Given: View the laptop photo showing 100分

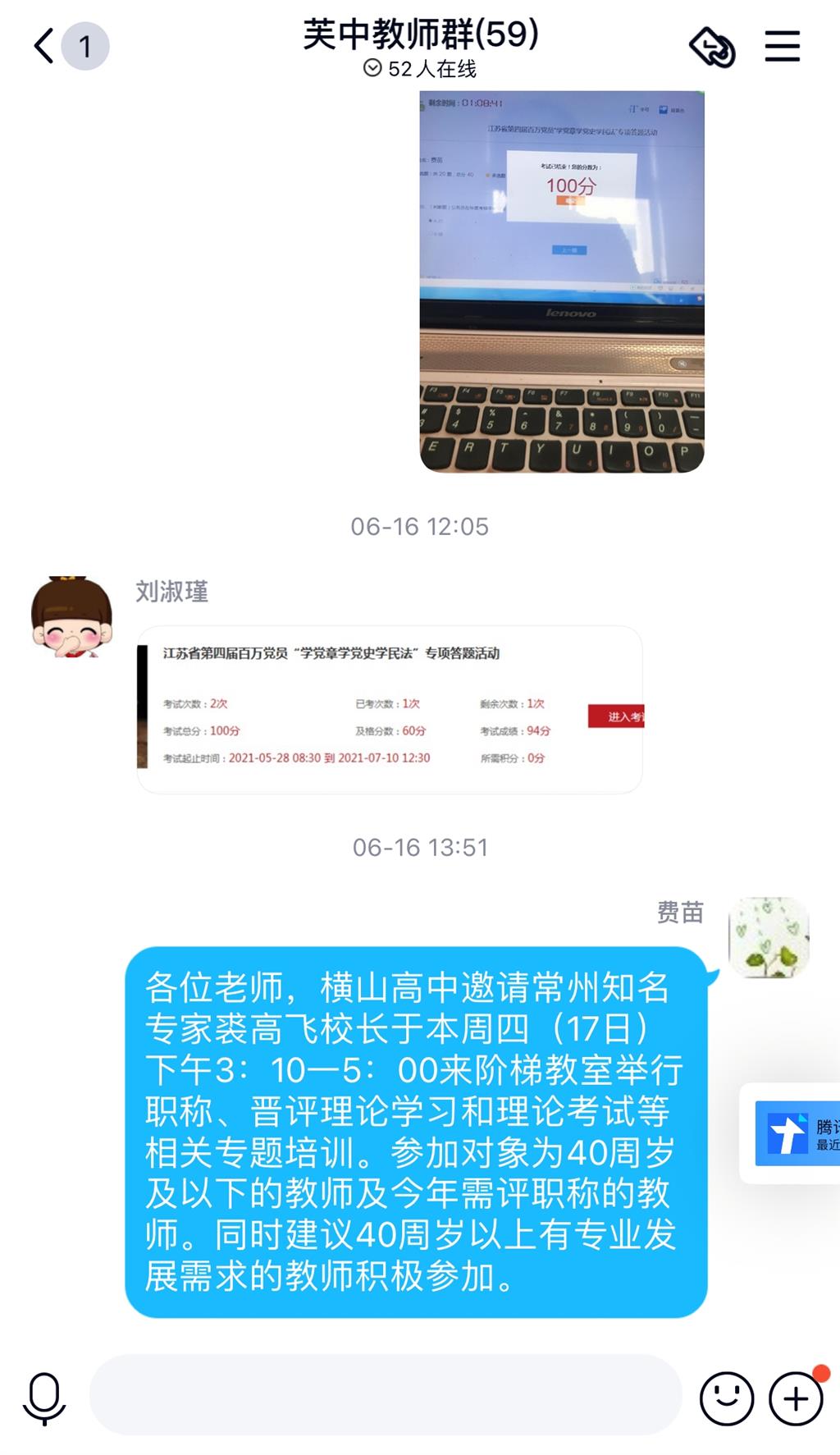Looking at the screenshot, I should (x=562, y=281).
